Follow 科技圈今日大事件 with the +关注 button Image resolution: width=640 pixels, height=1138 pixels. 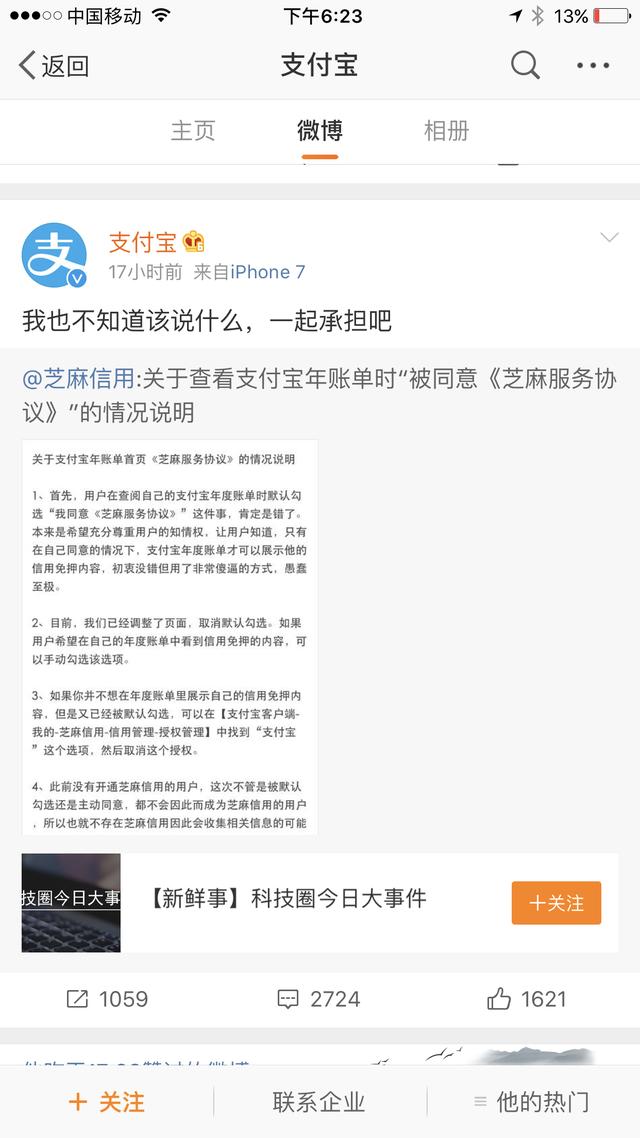coord(556,902)
